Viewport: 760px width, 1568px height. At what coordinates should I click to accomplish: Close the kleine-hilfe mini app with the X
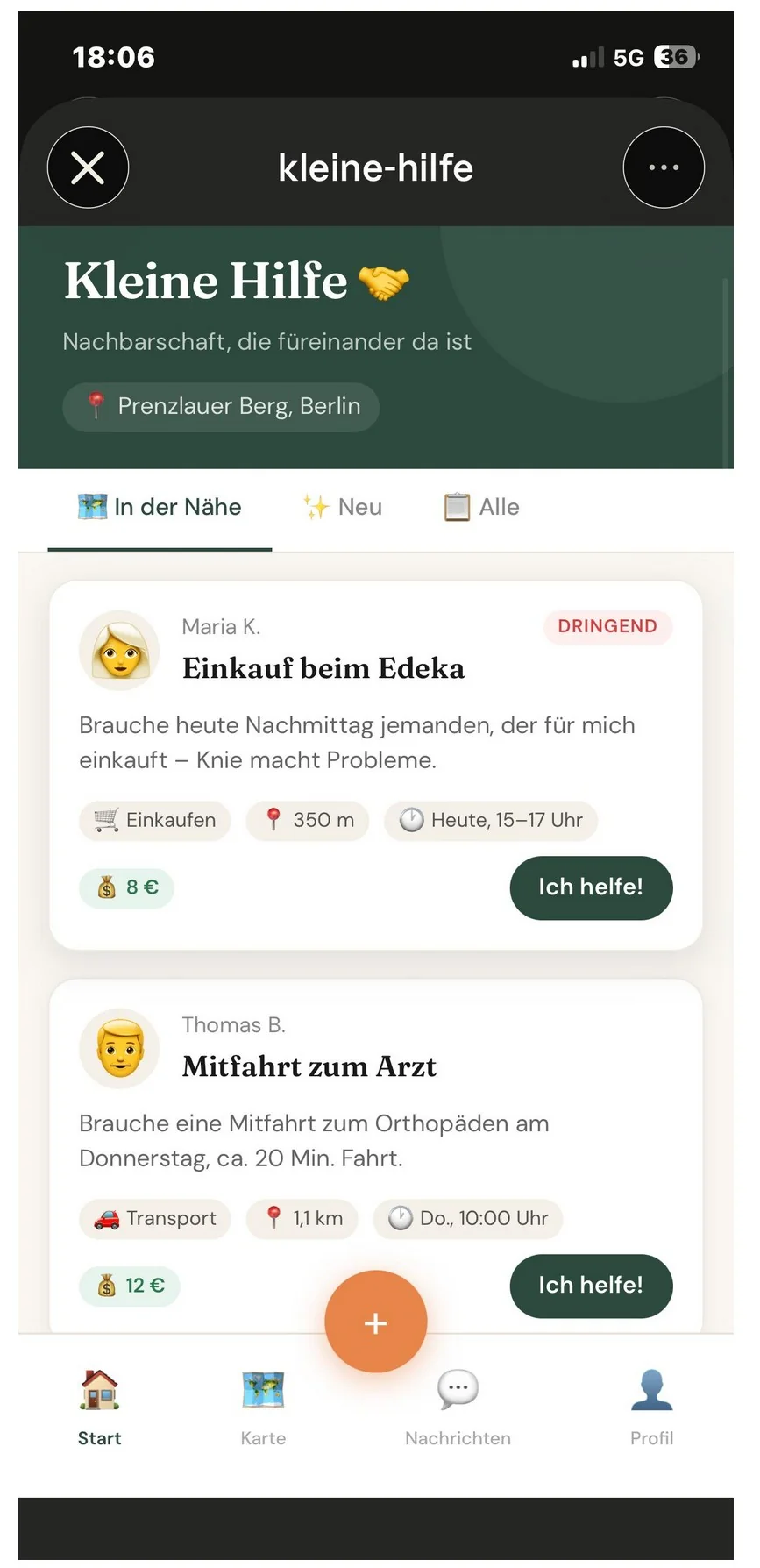[x=88, y=167]
